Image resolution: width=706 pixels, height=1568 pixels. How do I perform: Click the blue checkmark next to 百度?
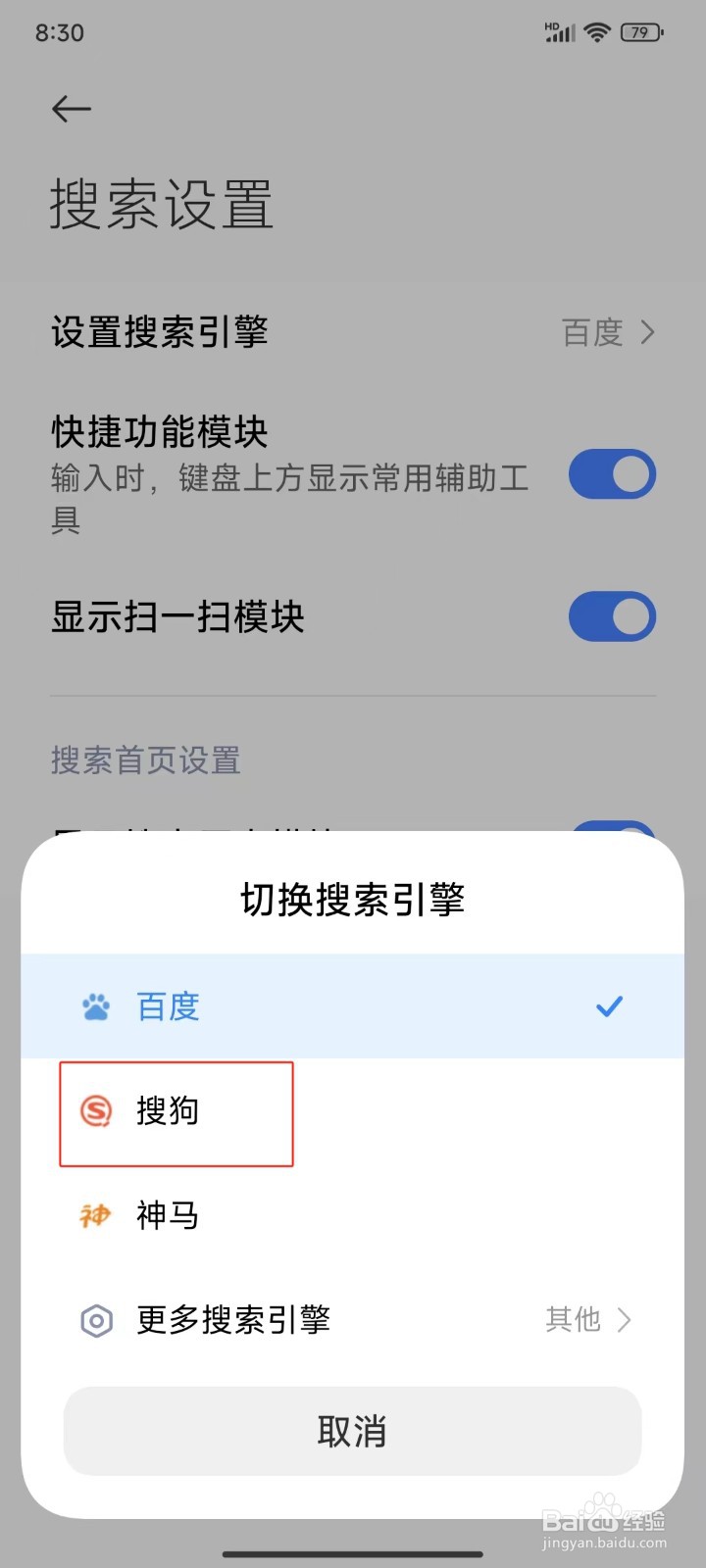(x=608, y=1005)
